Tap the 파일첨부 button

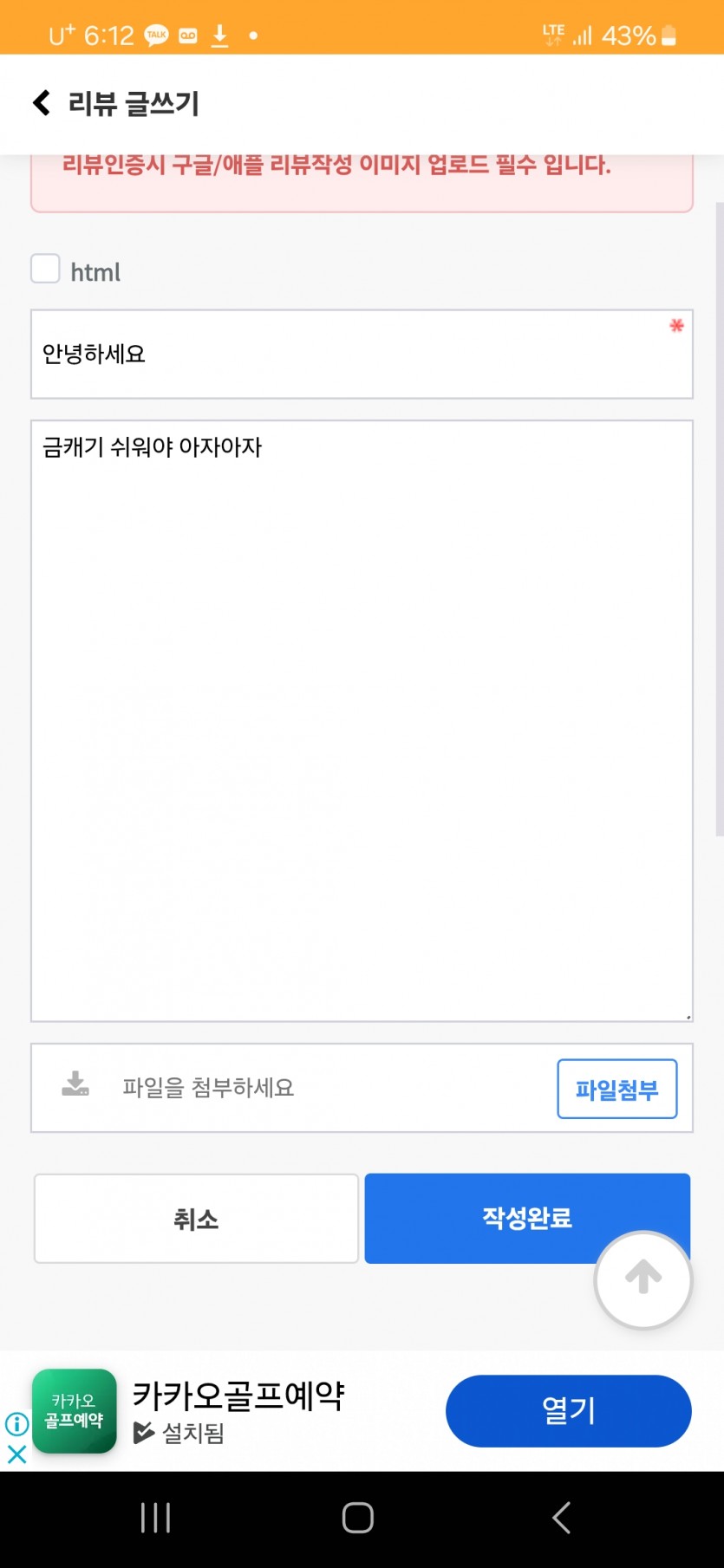pos(616,1089)
